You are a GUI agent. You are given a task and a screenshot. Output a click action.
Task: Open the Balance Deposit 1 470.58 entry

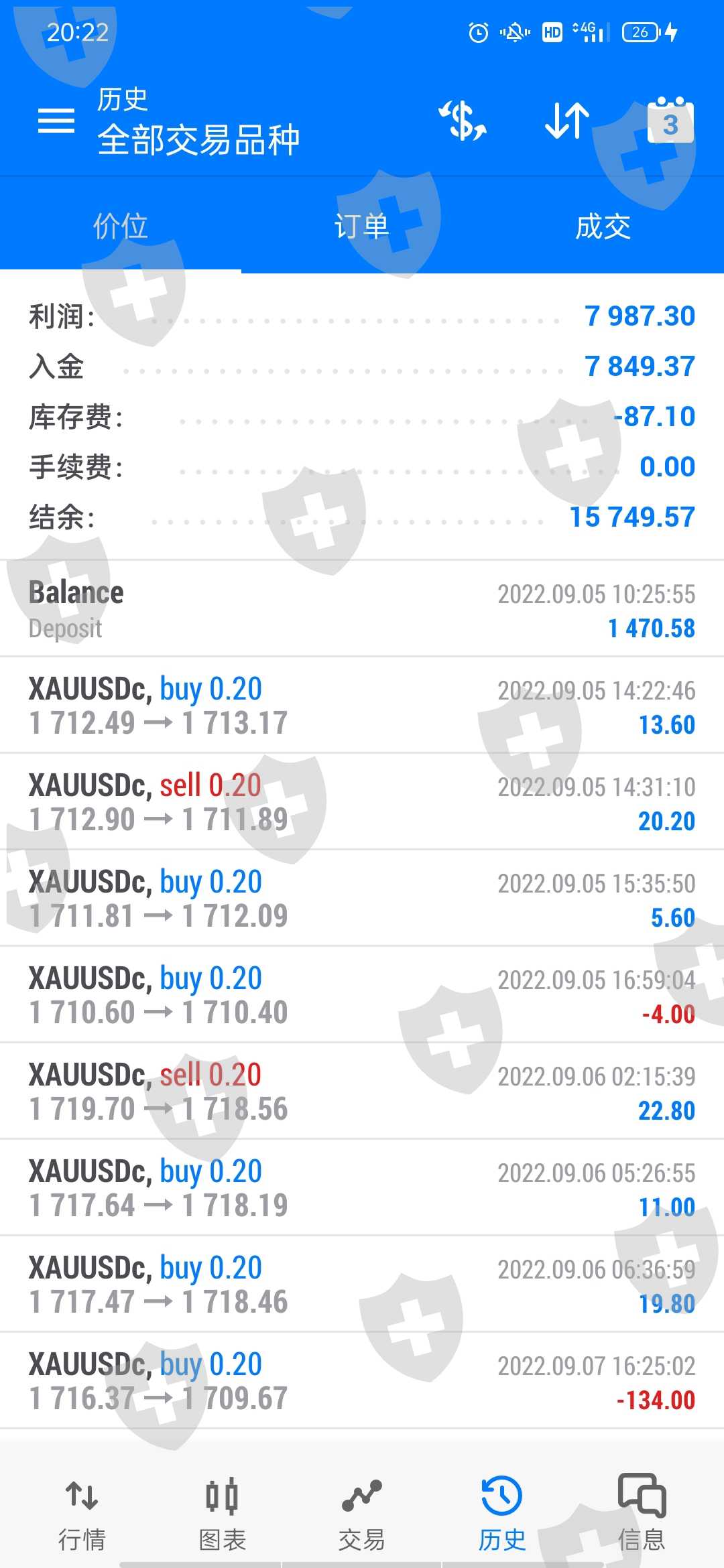tap(362, 609)
